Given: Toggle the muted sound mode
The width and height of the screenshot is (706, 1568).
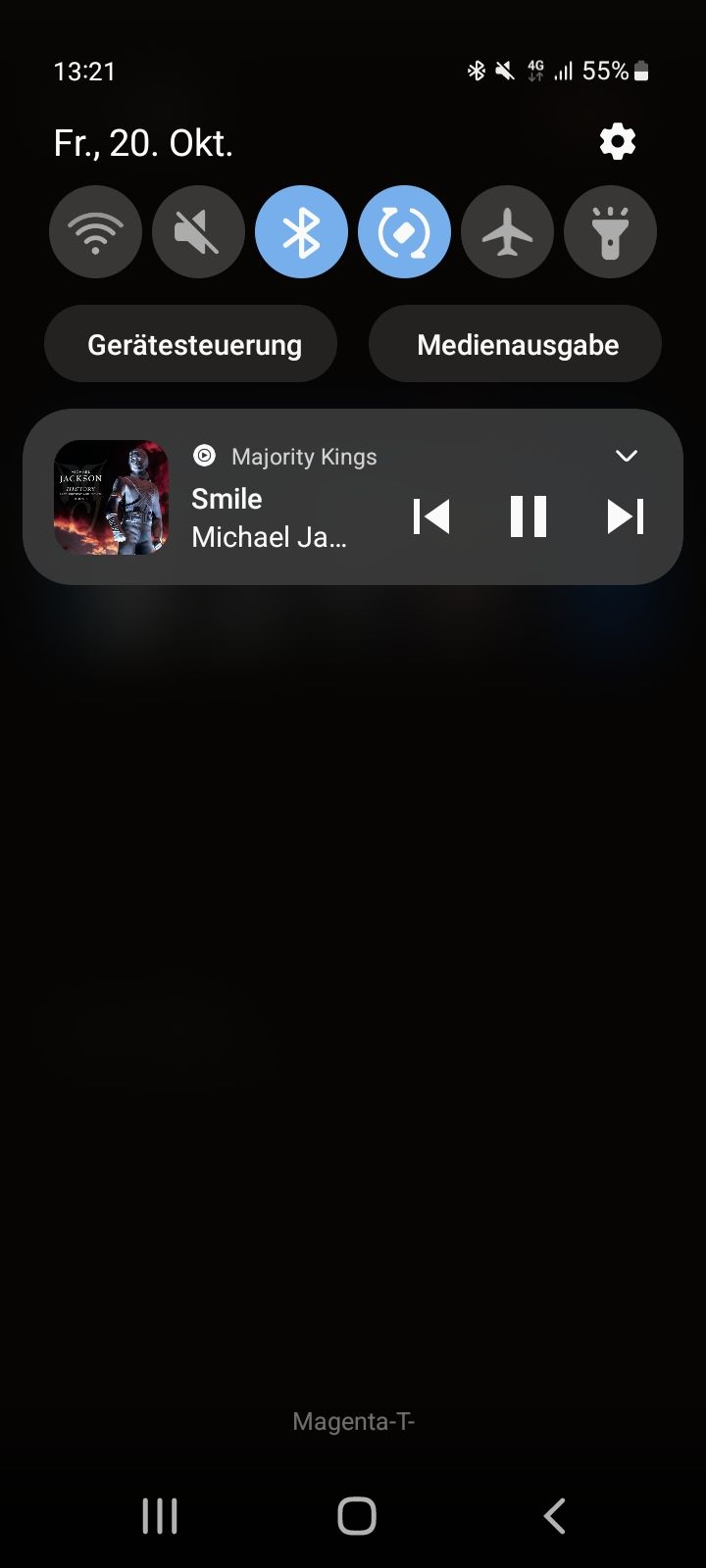Looking at the screenshot, I should pos(198,232).
